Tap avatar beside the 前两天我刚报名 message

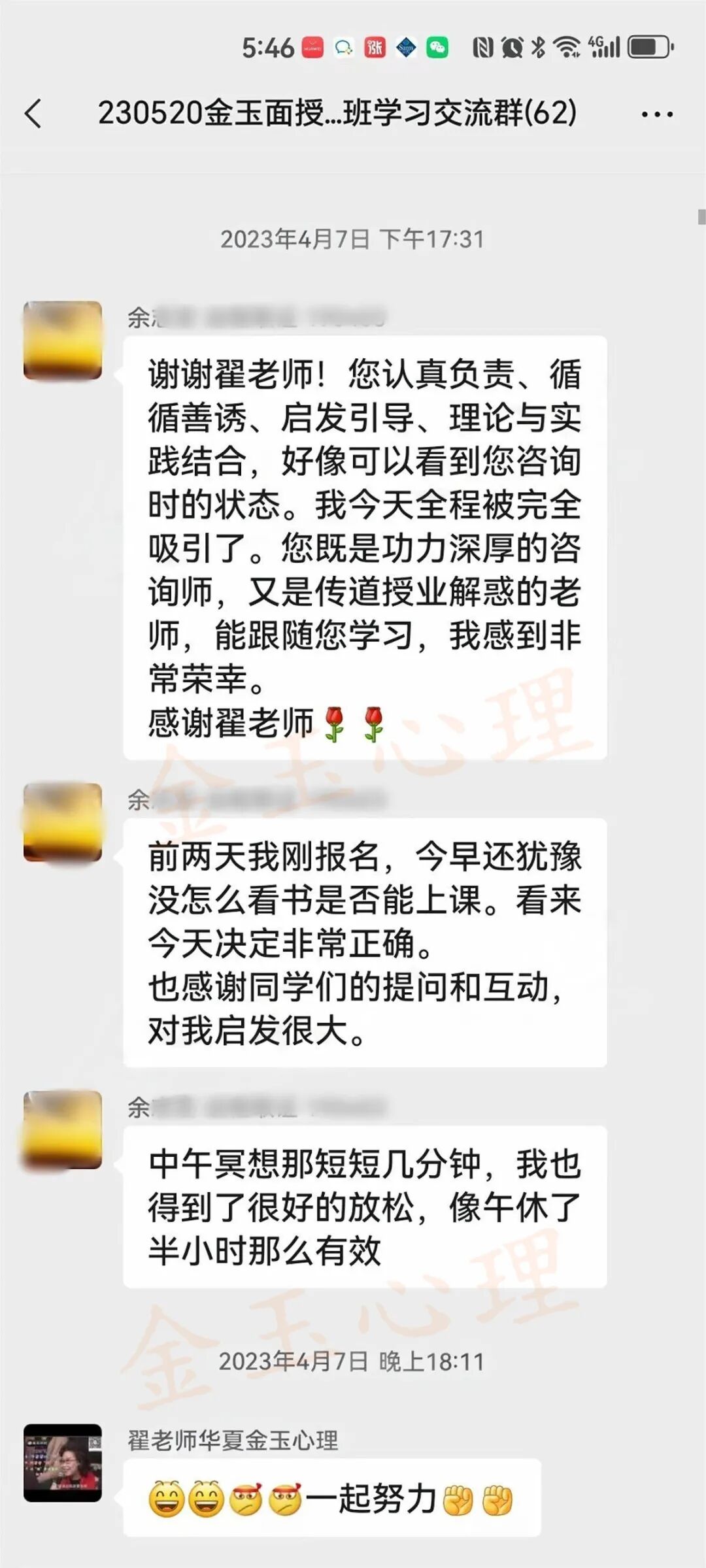[63, 822]
